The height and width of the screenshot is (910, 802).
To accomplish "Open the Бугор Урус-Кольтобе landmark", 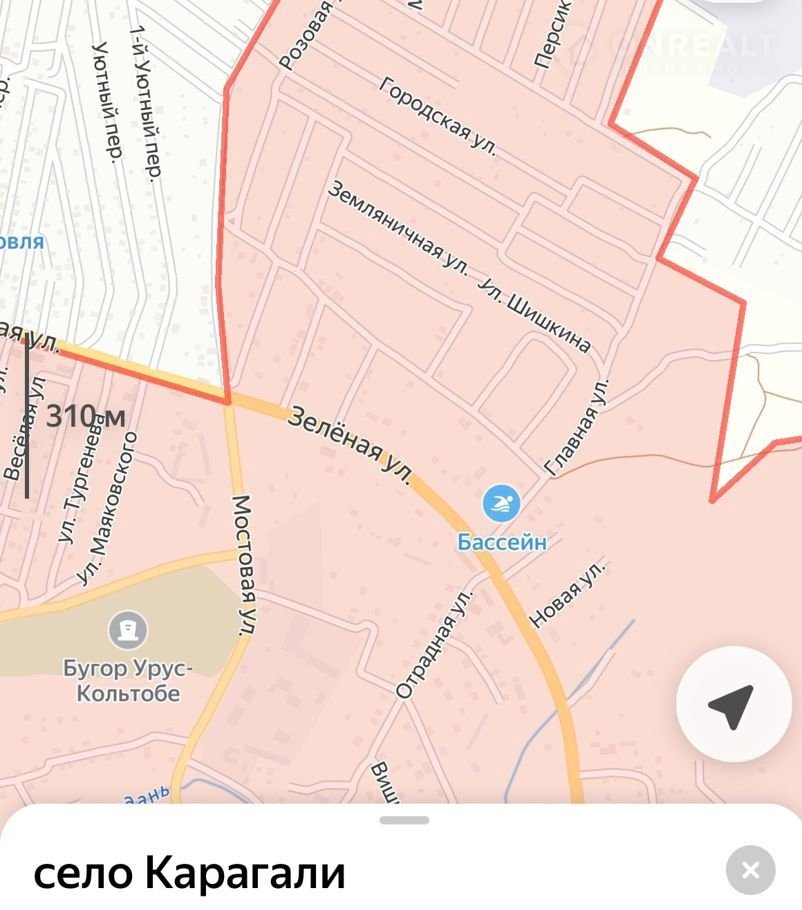I will (127, 631).
